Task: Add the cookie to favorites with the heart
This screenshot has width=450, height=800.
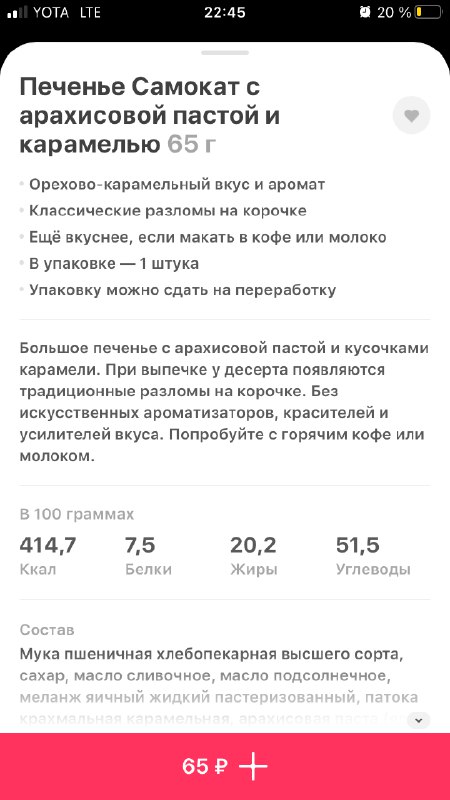Action: point(411,116)
